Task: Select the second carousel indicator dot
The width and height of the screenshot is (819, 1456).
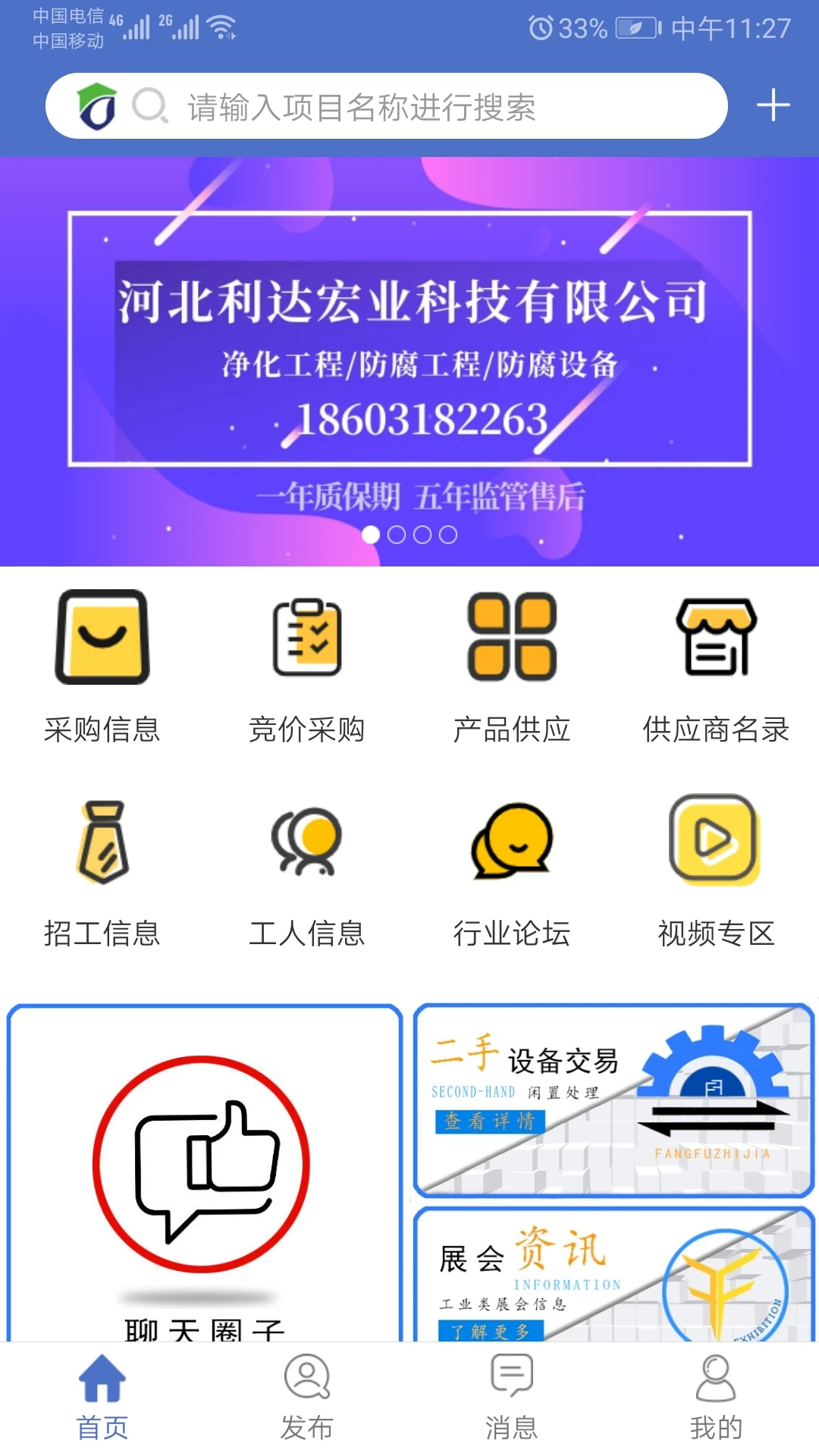Action: 398,534
